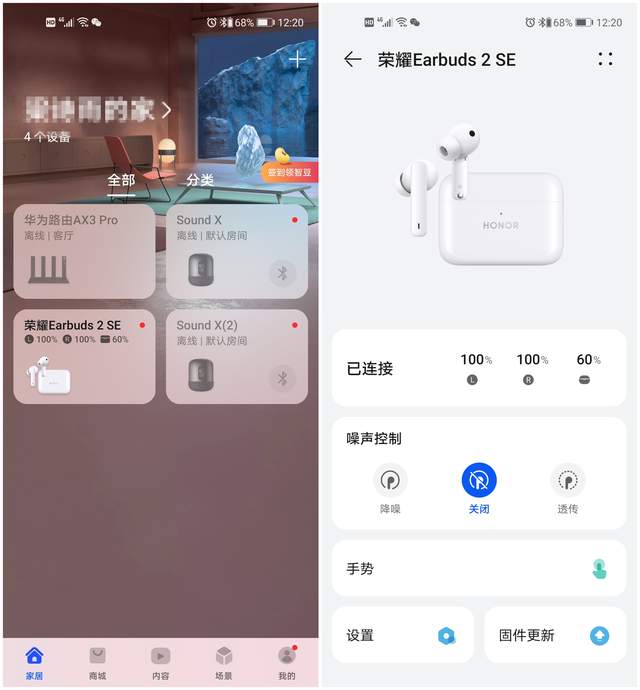Switch noise control to 透传 mode
The image size is (640, 690).
pos(568,481)
